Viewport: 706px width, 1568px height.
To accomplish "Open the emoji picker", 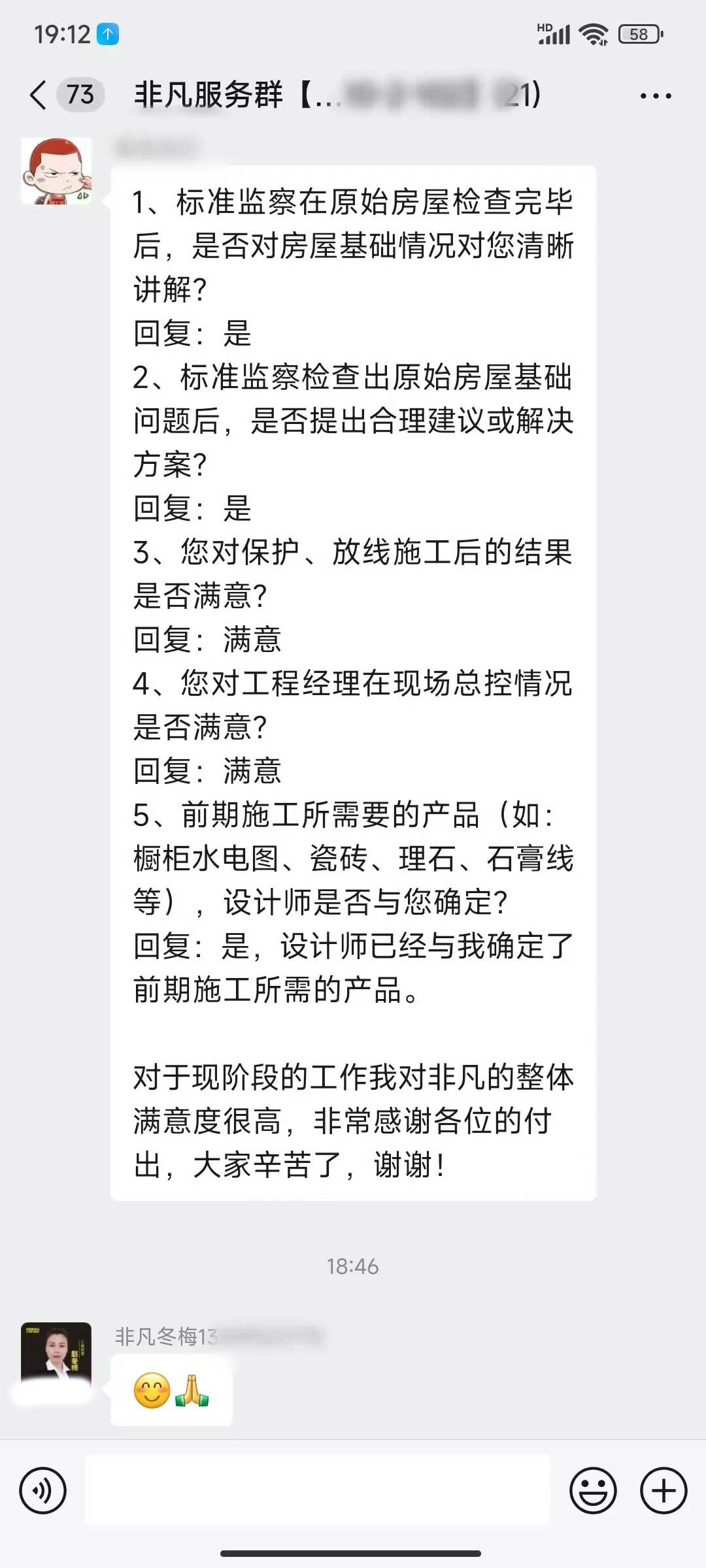I will coord(593,1492).
